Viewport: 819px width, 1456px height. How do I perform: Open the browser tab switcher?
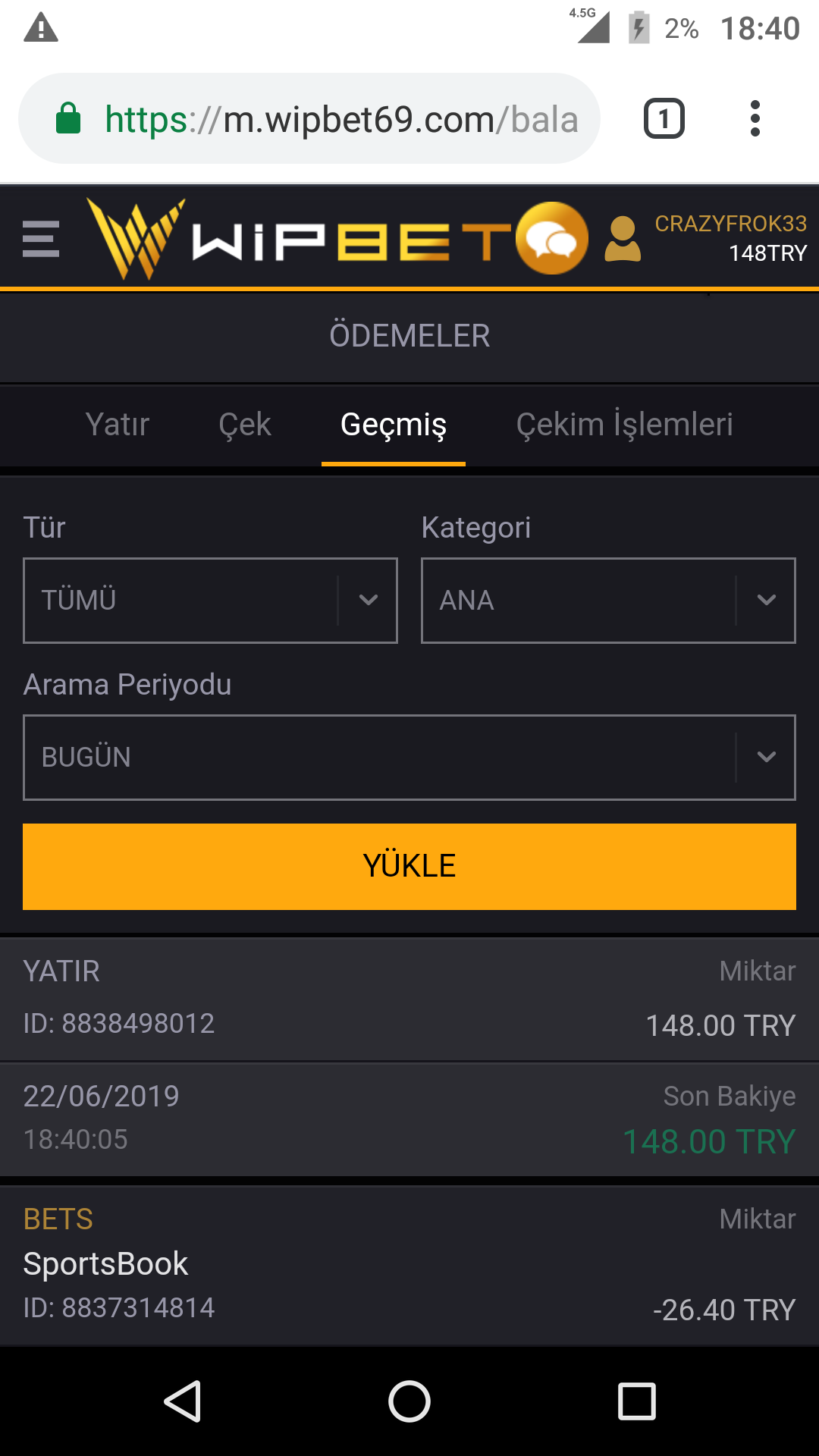pyautogui.click(x=664, y=119)
